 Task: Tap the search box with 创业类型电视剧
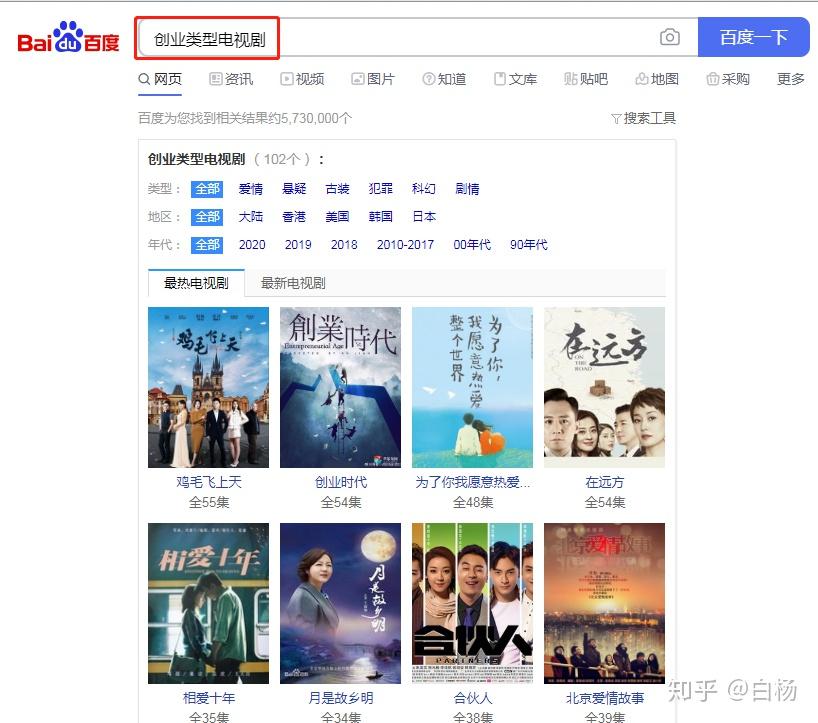point(400,38)
